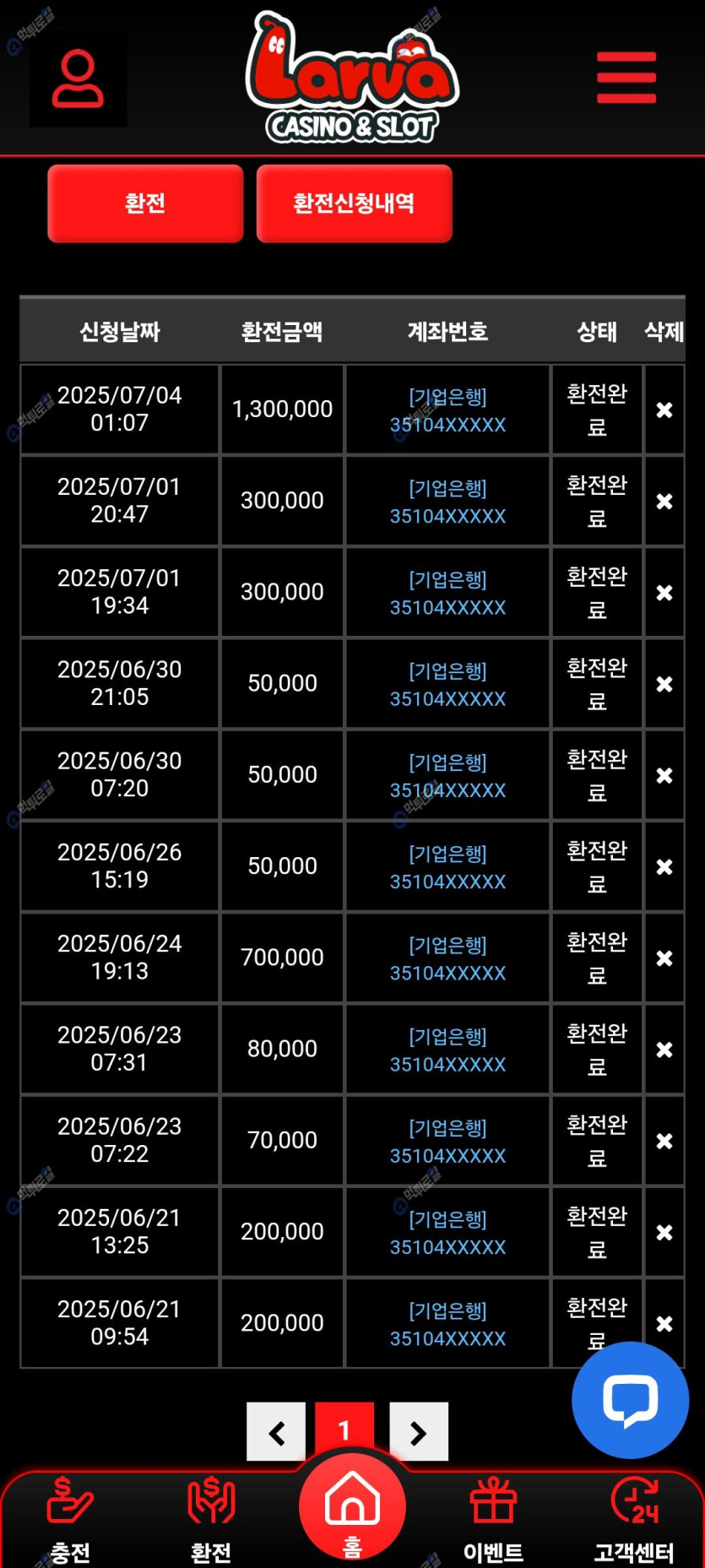Remove the 2025/06/30 07:20 entry
The height and width of the screenshot is (1568, 705).
point(664,775)
